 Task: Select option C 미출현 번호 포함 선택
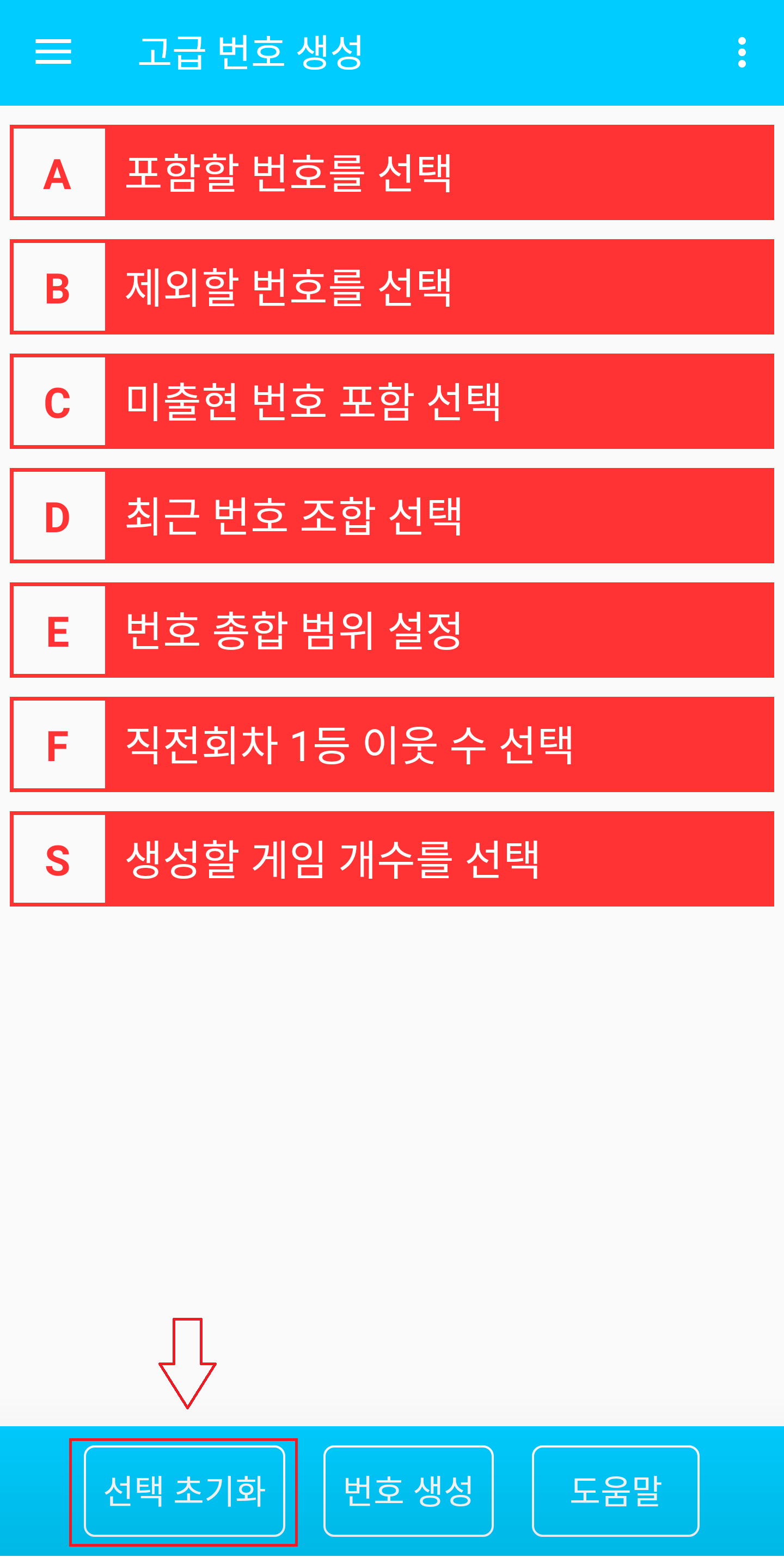point(391,402)
